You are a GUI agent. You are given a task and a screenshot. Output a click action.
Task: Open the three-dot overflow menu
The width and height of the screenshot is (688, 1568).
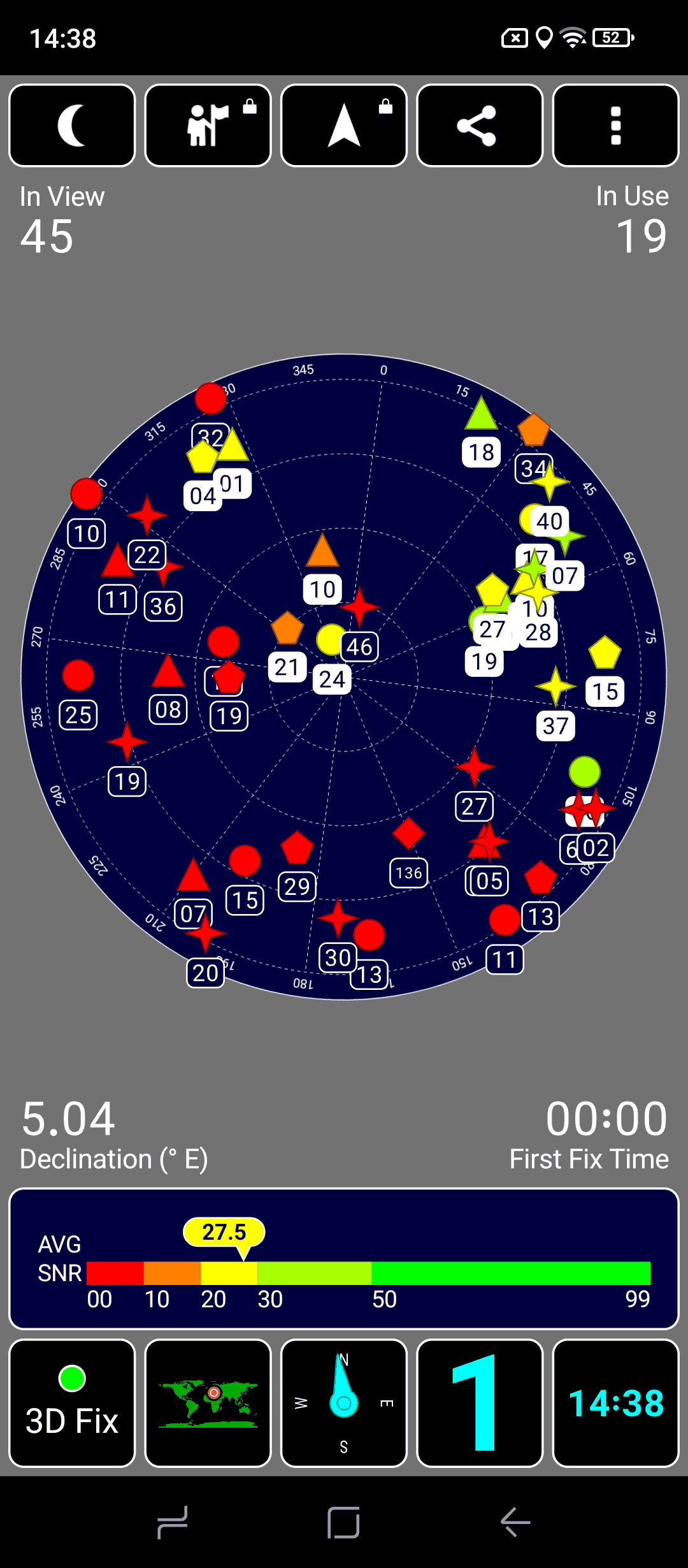point(615,126)
